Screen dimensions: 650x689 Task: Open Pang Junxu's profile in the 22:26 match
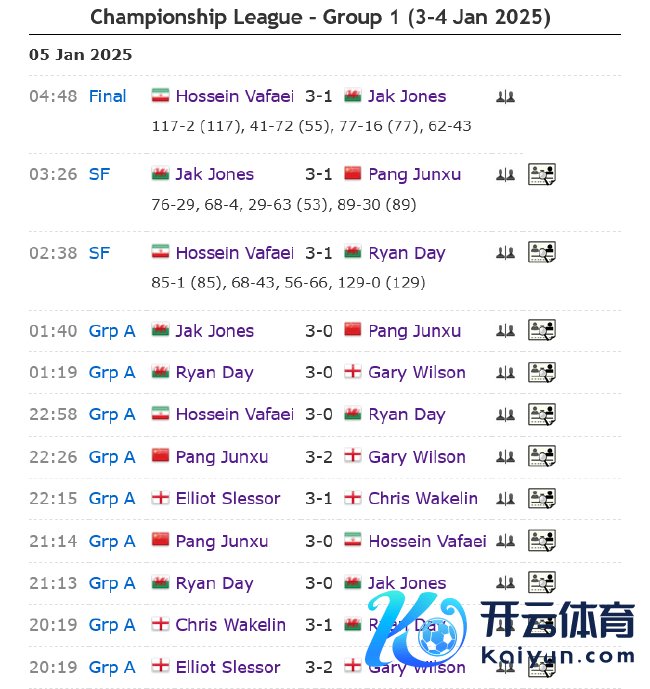tap(222, 457)
